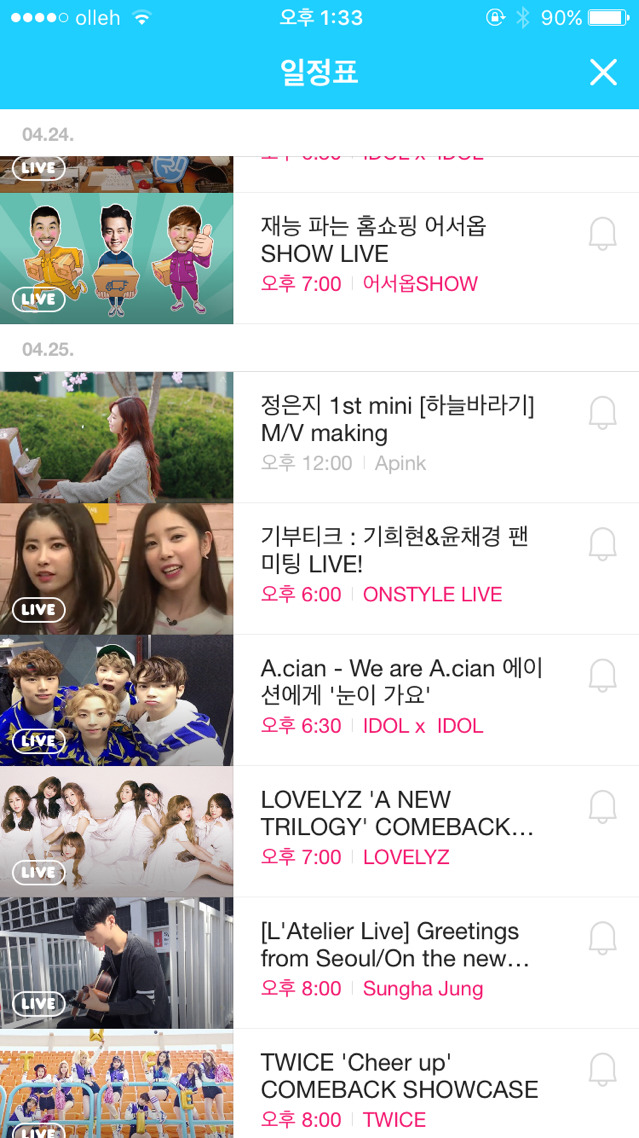Notify me for L'Atelier Live Sungha Jung
The width and height of the screenshot is (639, 1138).
click(x=602, y=939)
